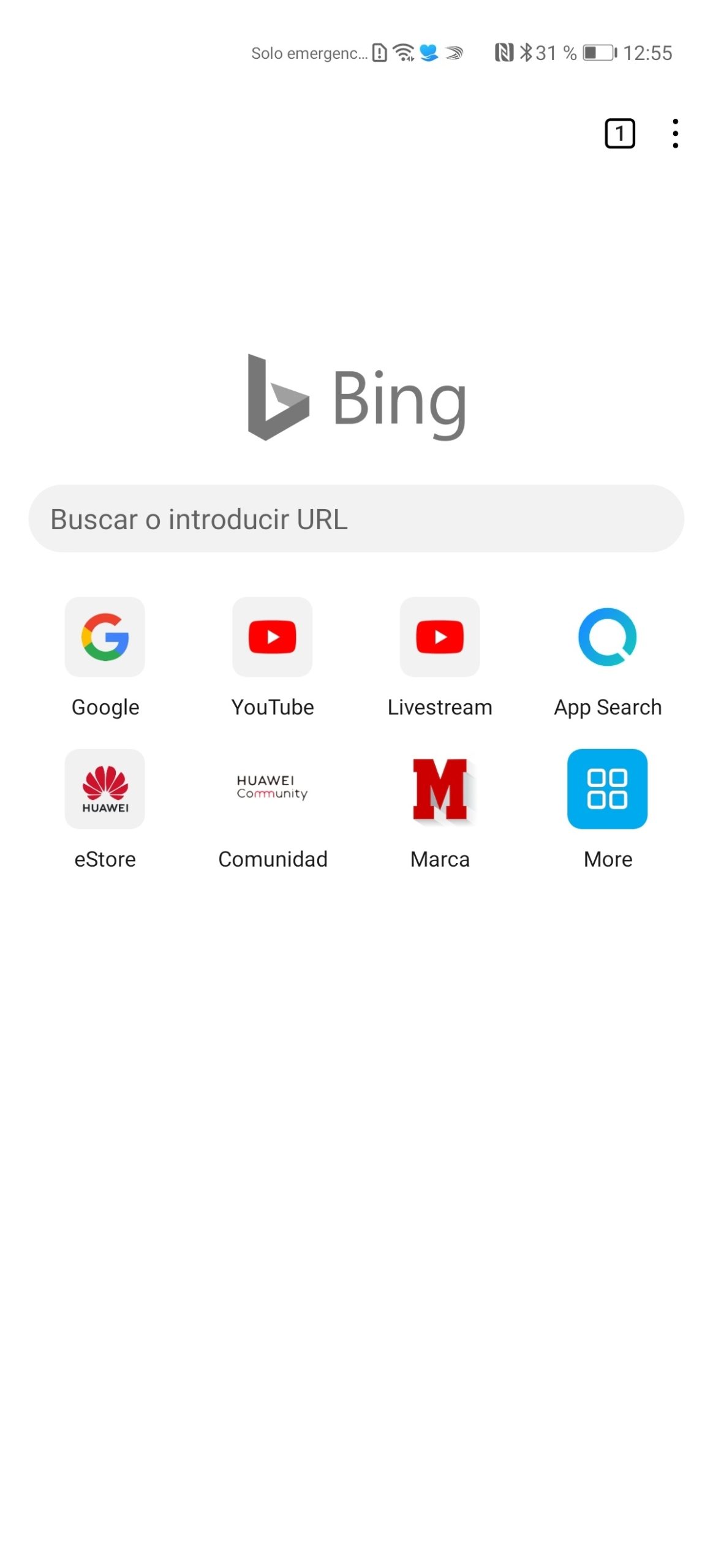713x1568 pixels.
Task: Open the Google shortcut
Action: click(x=105, y=637)
